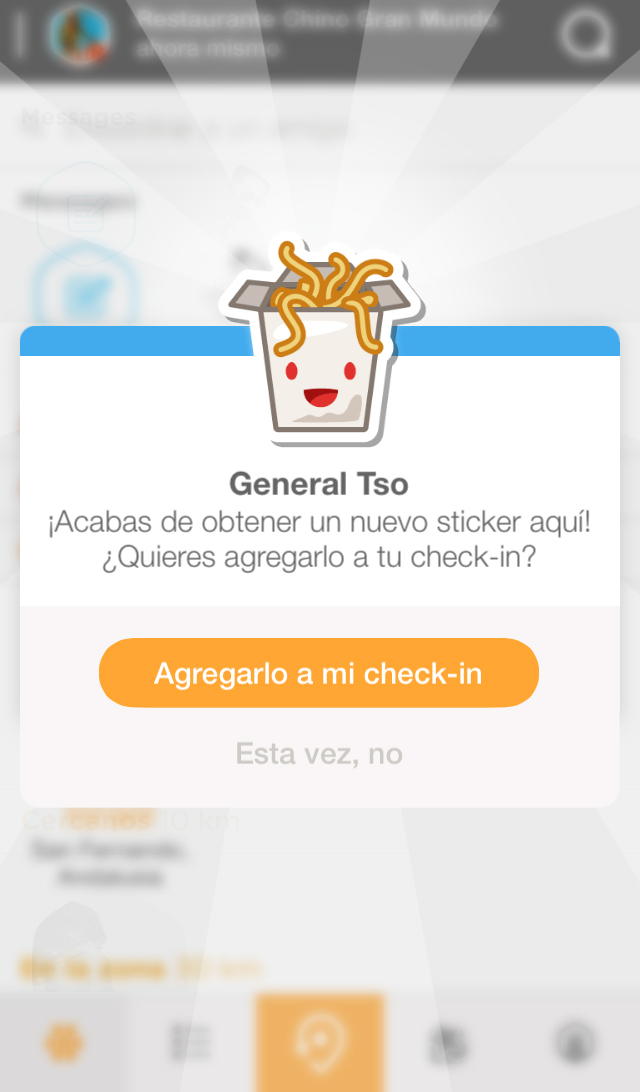Tap Agregarlo a mi check-in button

318,673
